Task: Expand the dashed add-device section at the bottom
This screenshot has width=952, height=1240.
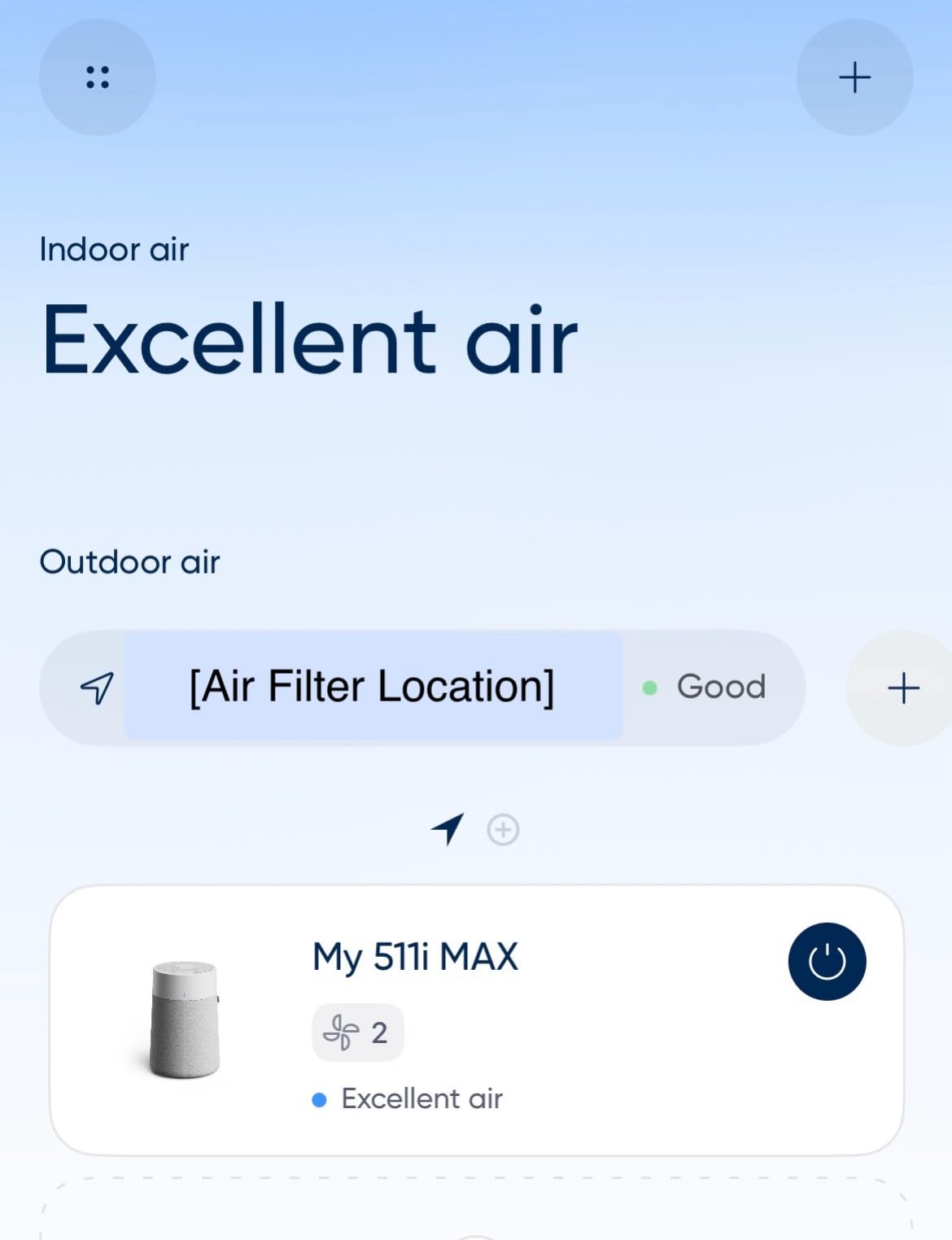Action: [476, 1212]
